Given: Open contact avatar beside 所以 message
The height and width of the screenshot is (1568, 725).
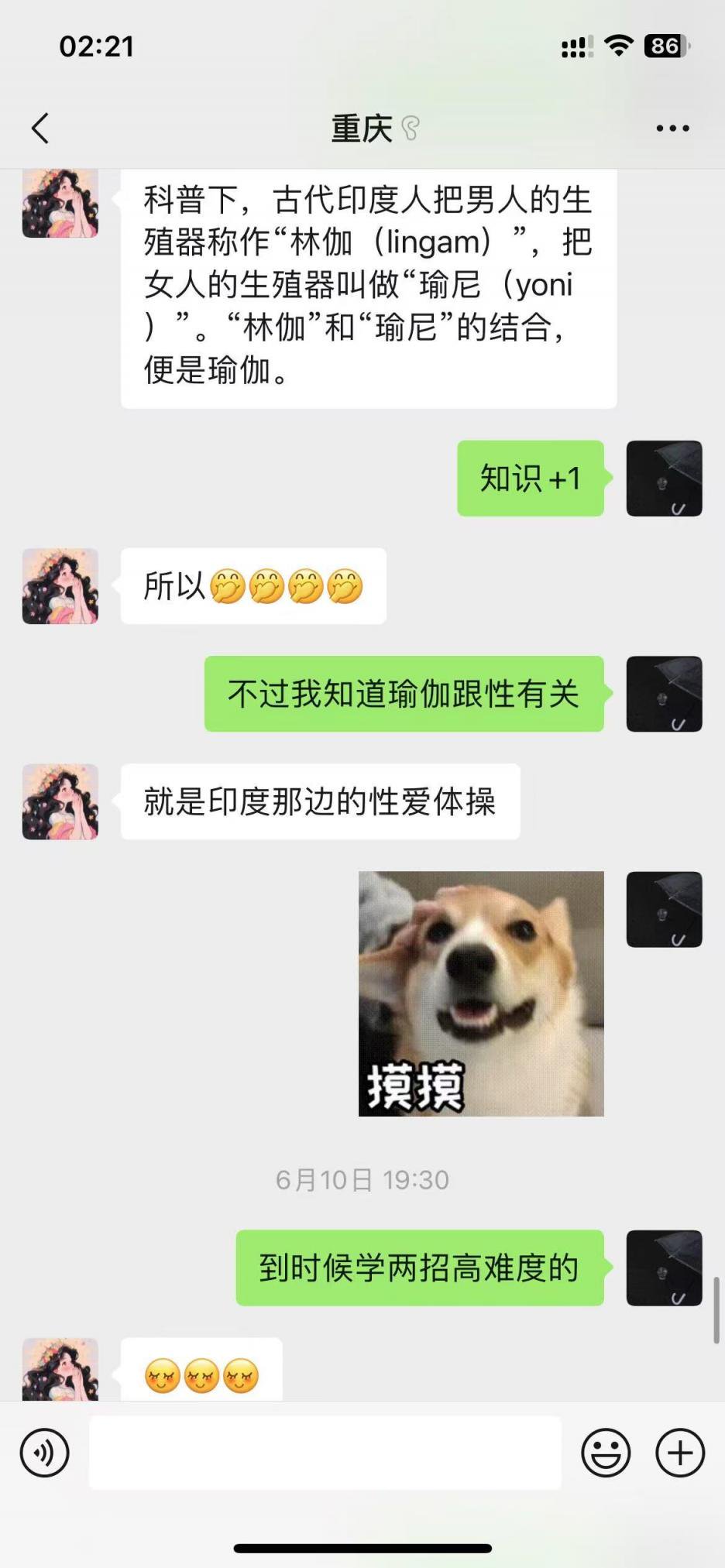Looking at the screenshot, I should 60,586.
